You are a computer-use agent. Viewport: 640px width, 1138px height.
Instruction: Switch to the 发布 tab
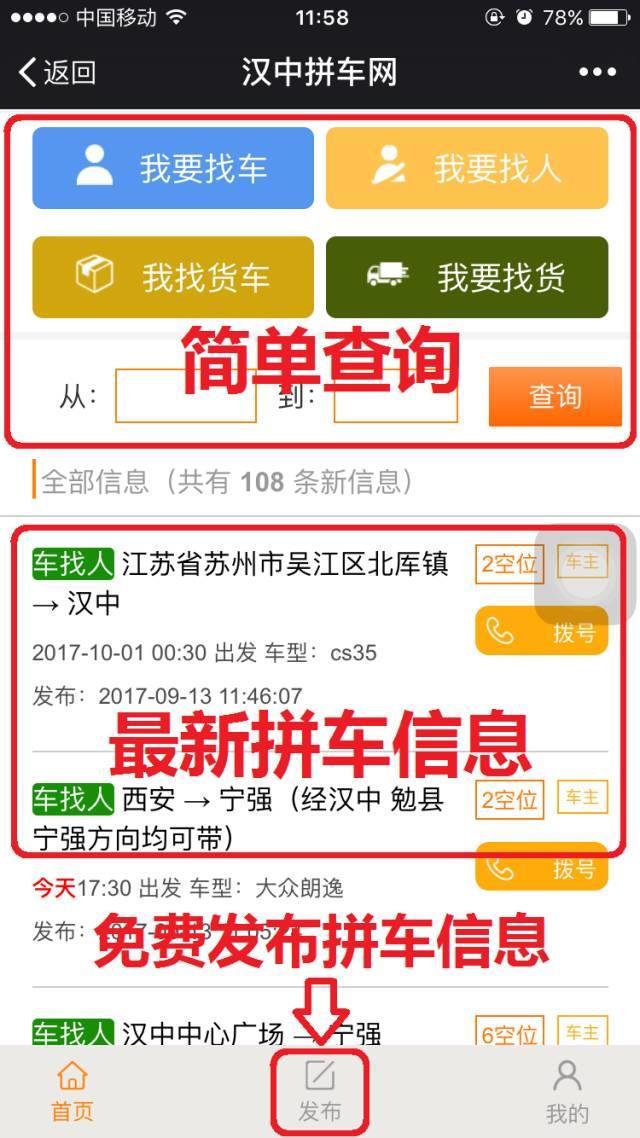[x=320, y=1091]
